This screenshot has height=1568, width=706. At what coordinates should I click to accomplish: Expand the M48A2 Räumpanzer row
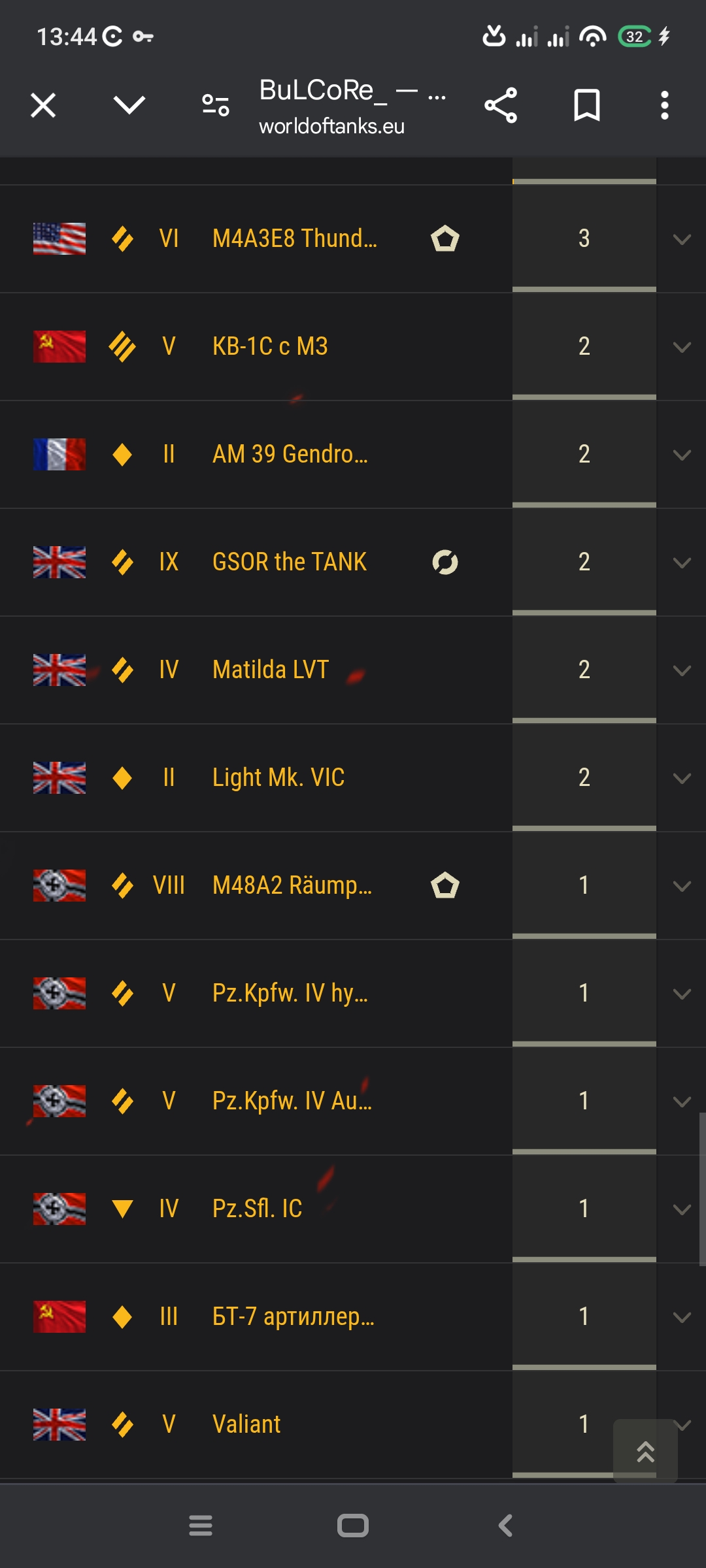pyautogui.click(x=682, y=886)
